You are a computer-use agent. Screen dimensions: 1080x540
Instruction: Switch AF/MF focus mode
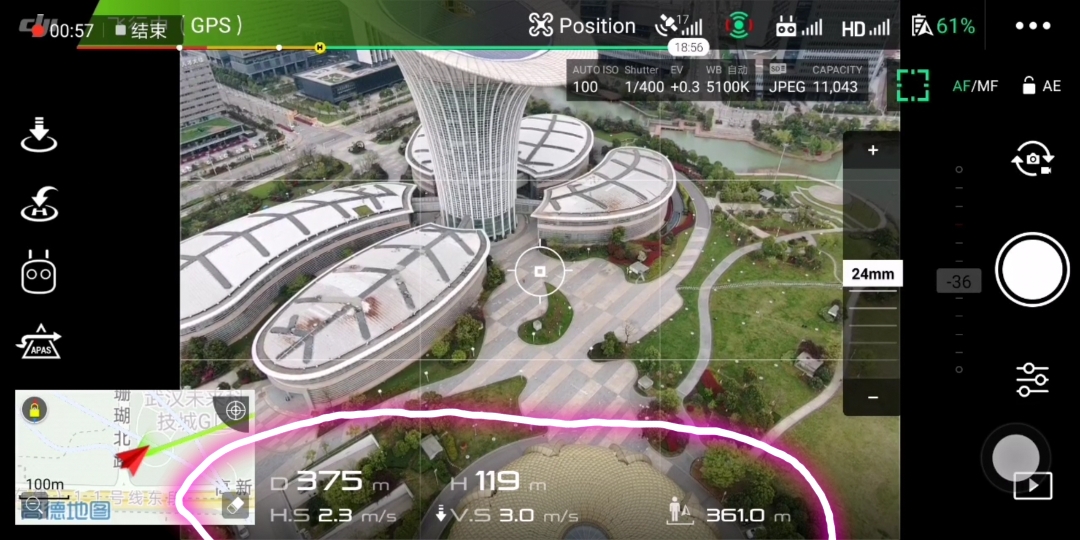tap(974, 86)
